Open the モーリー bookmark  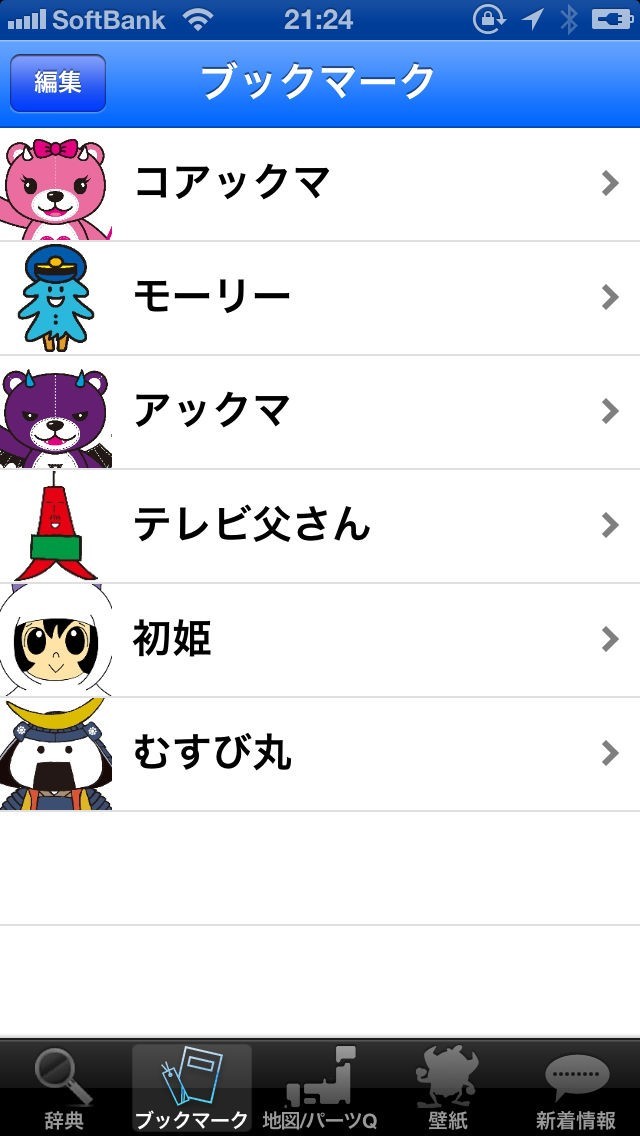320,298
